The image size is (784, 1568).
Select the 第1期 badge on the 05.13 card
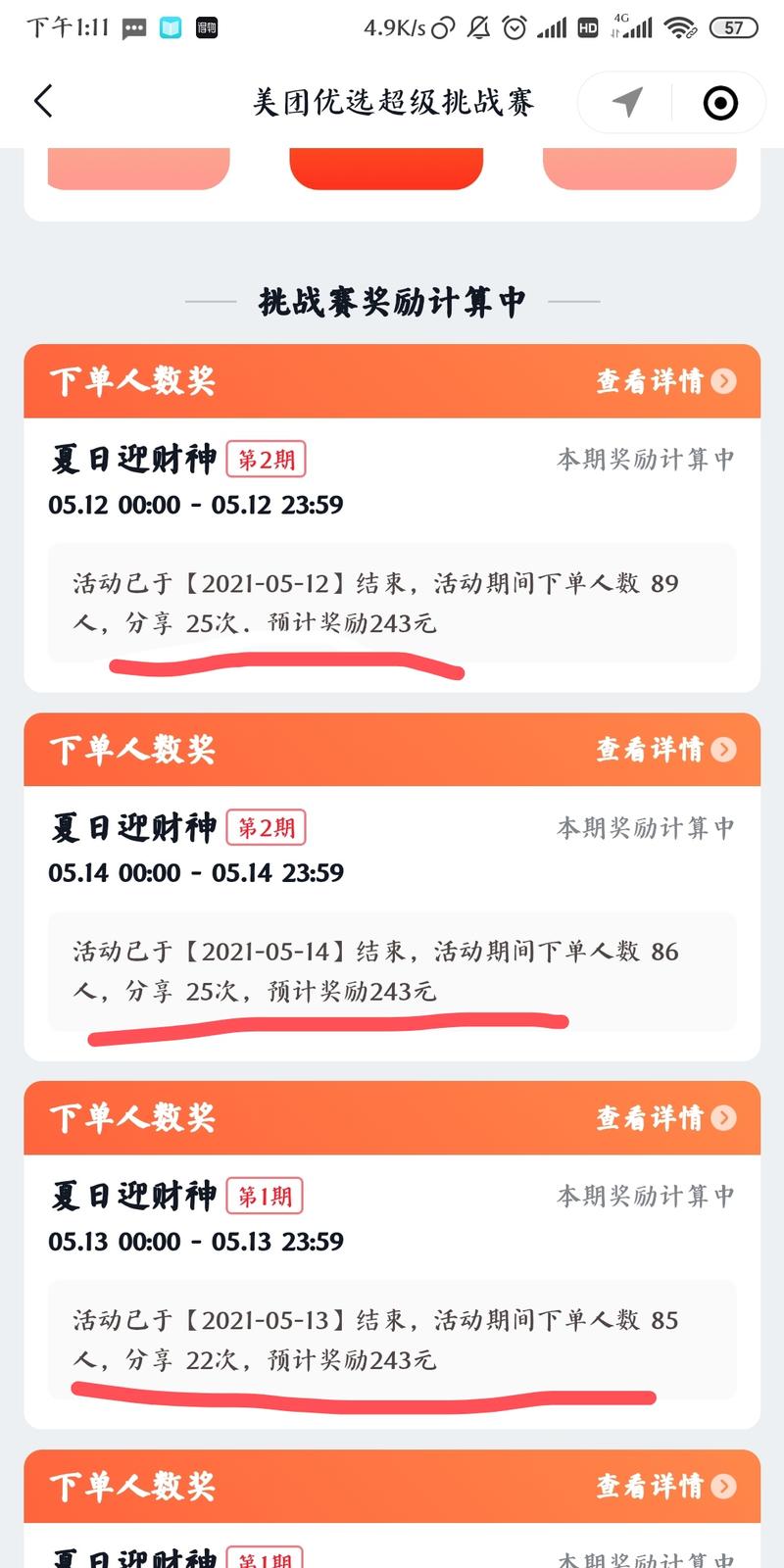267,1196
